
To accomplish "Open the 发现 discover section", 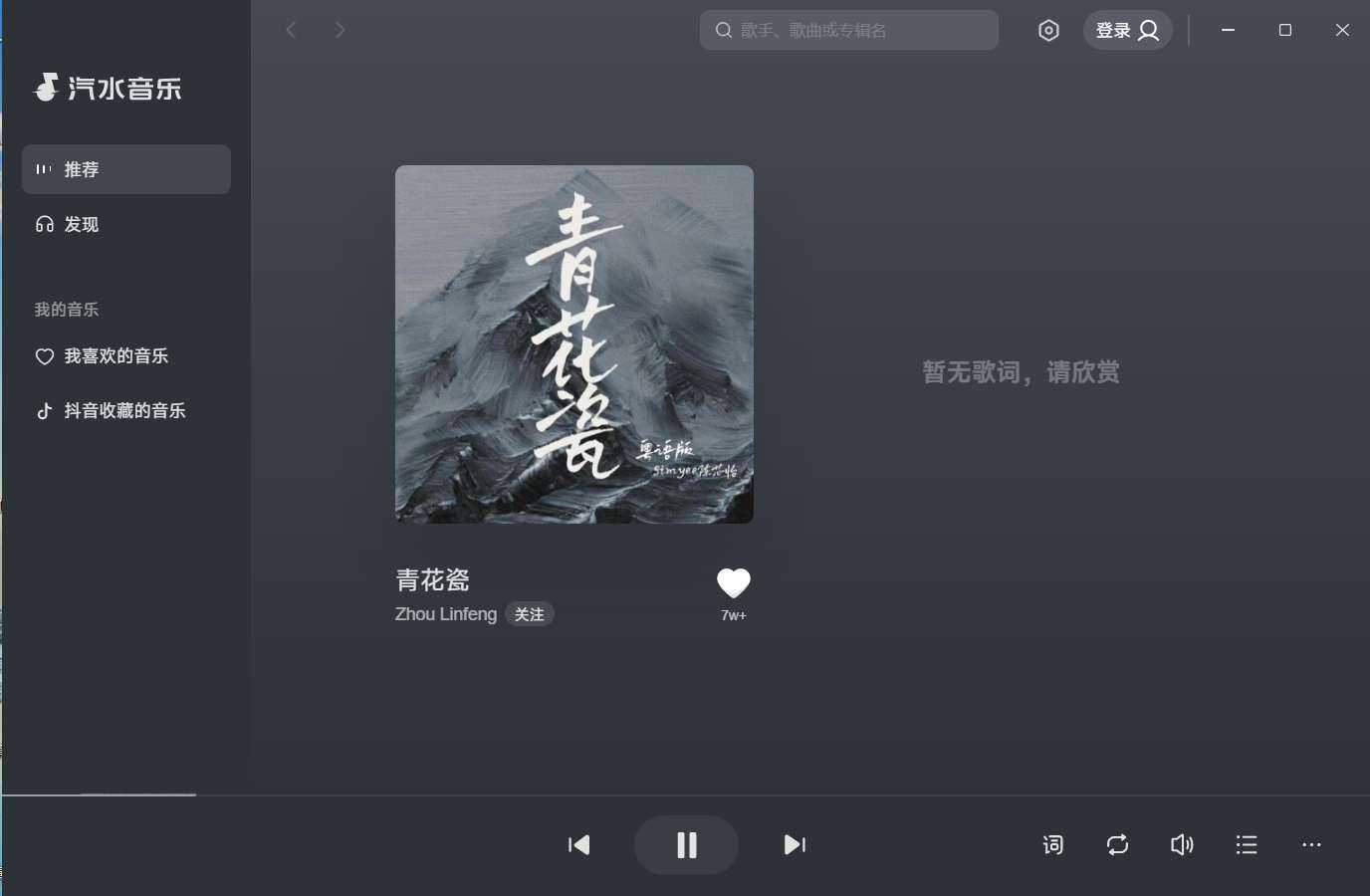I will coord(82,225).
